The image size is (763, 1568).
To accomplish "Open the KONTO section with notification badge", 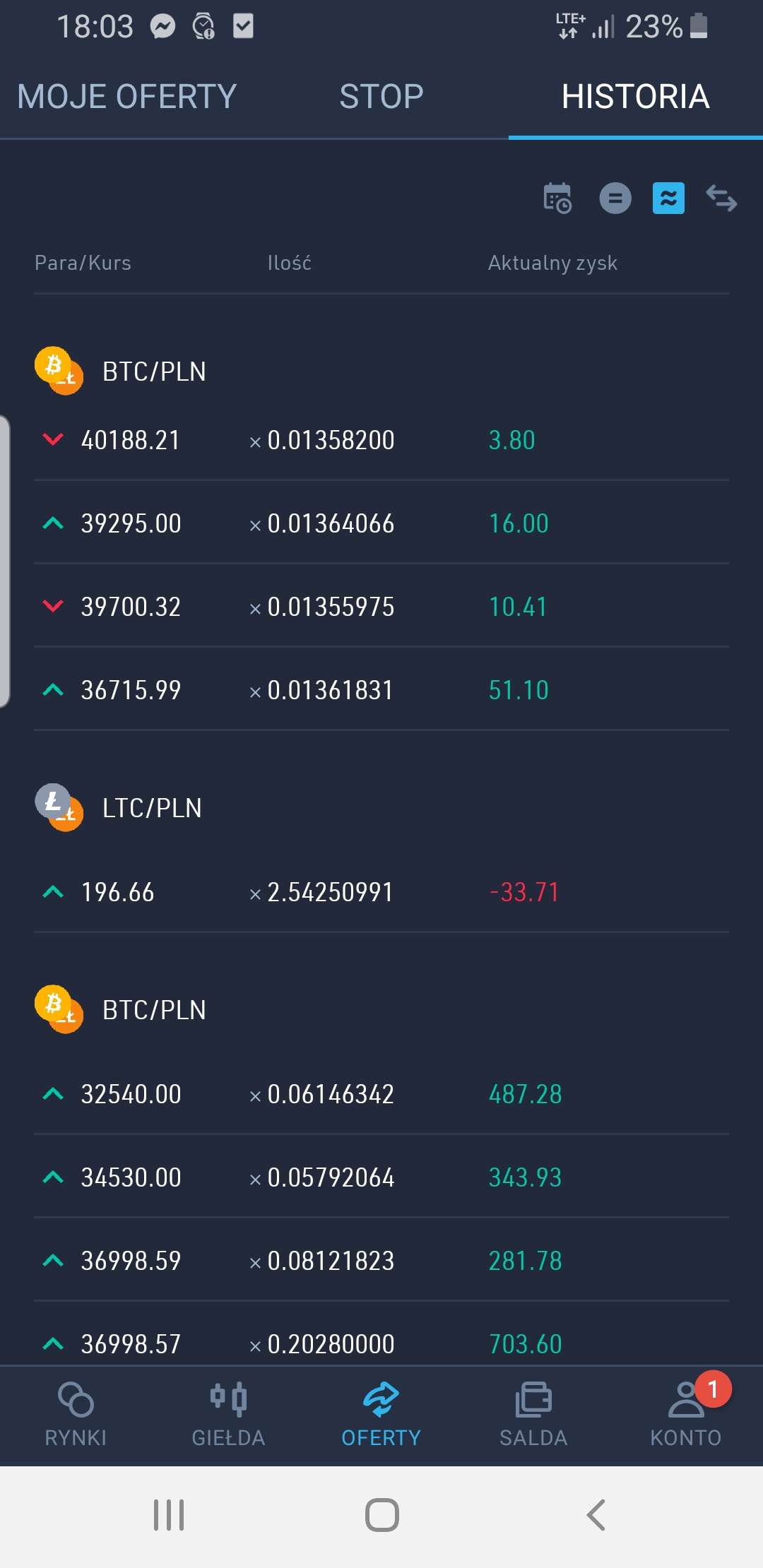I will click(x=686, y=1415).
